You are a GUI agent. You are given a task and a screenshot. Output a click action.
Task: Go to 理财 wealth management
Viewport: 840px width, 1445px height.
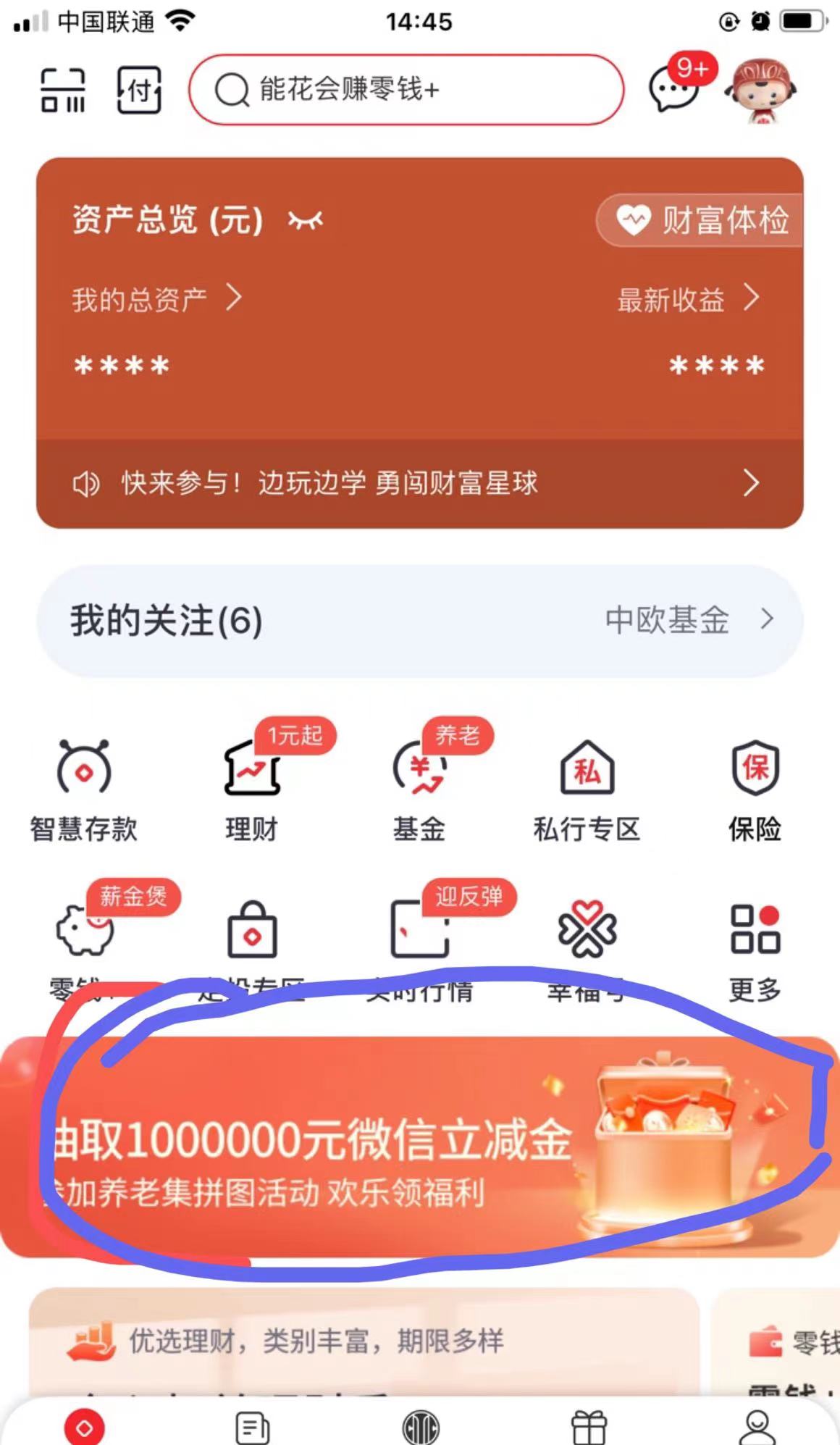coord(251,791)
